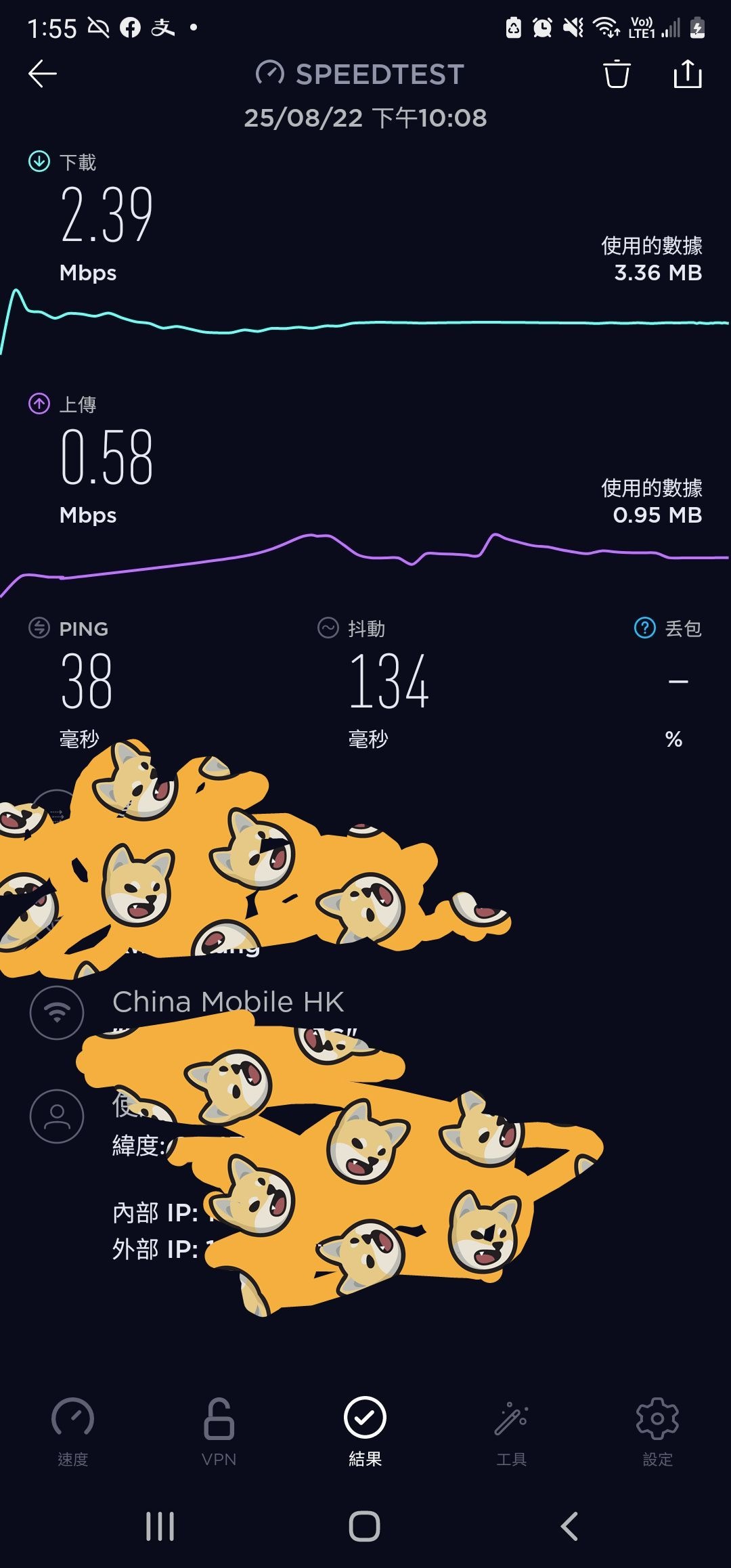Open packet loss (丟包) help icon
Image resolution: width=731 pixels, height=1568 pixels.
[x=644, y=628]
